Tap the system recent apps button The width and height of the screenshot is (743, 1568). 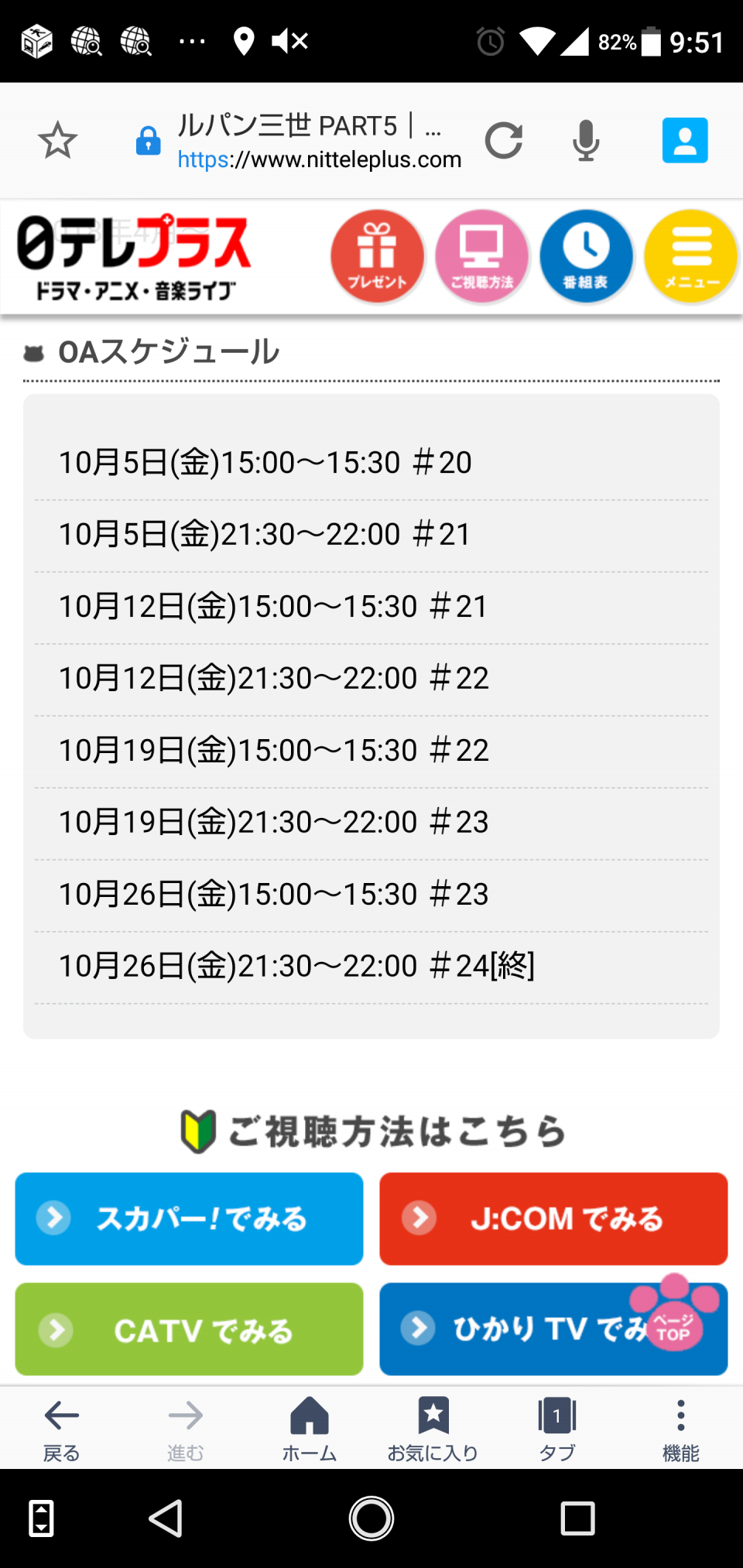pos(577,1518)
